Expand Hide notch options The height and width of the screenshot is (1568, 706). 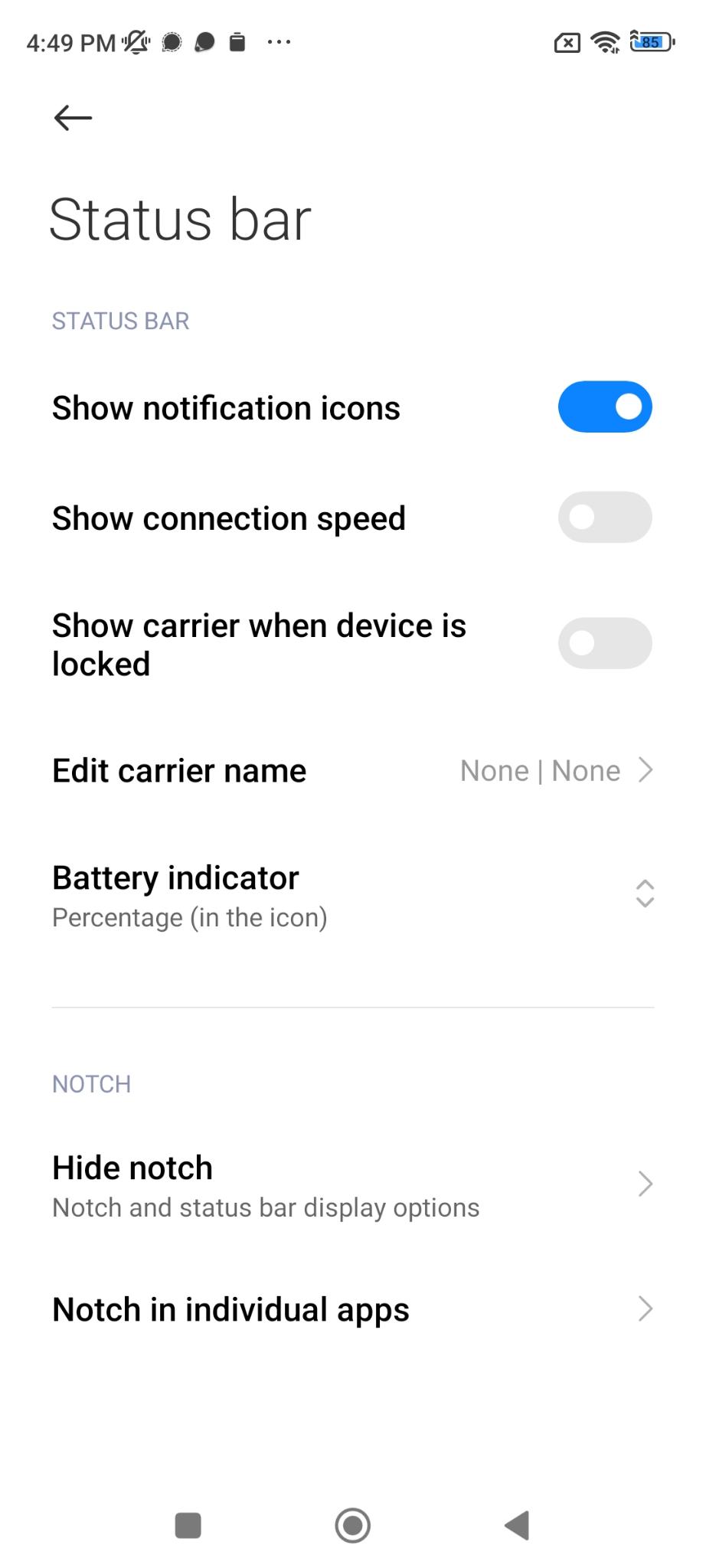click(352, 1184)
